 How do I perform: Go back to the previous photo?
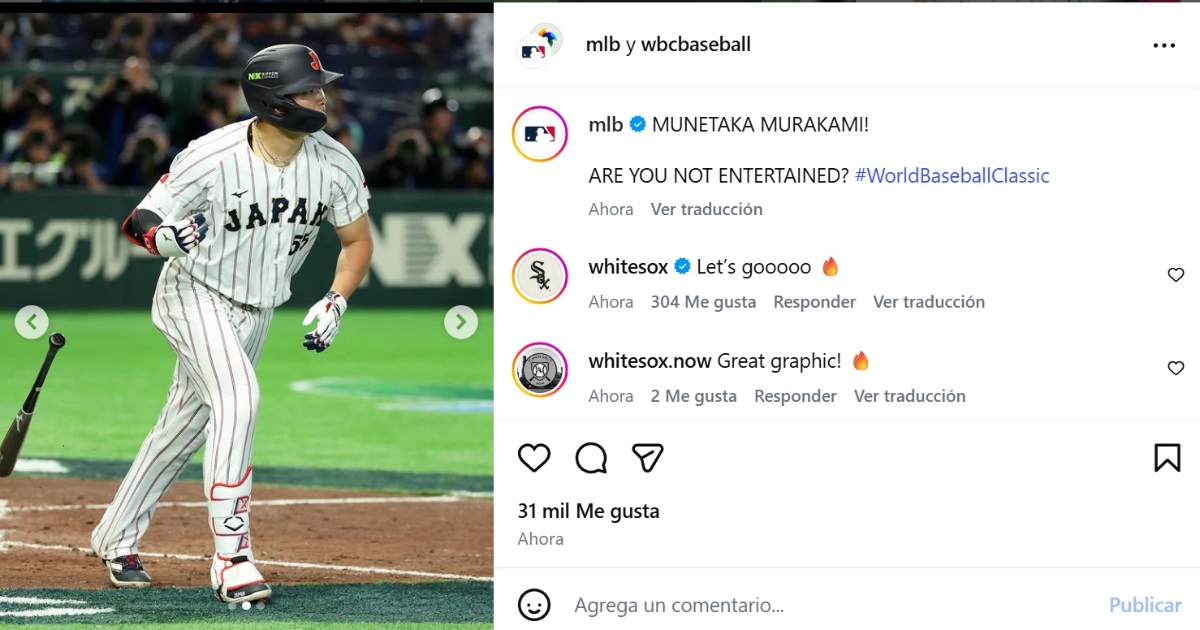[31, 322]
